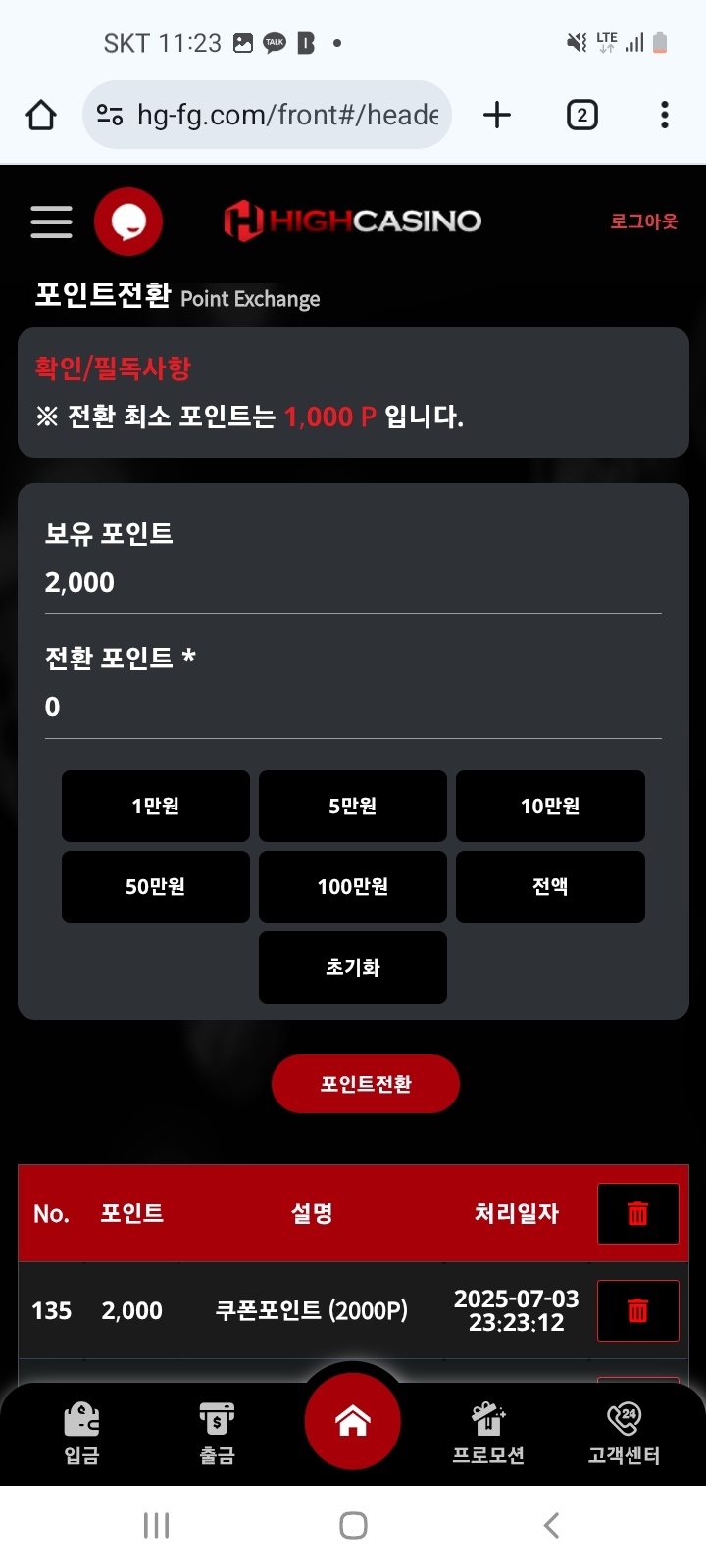The width and height of the screenshot is (706, 1568).
Task: Tap 로그아웃 to log out
Action: tap(643, 221)
